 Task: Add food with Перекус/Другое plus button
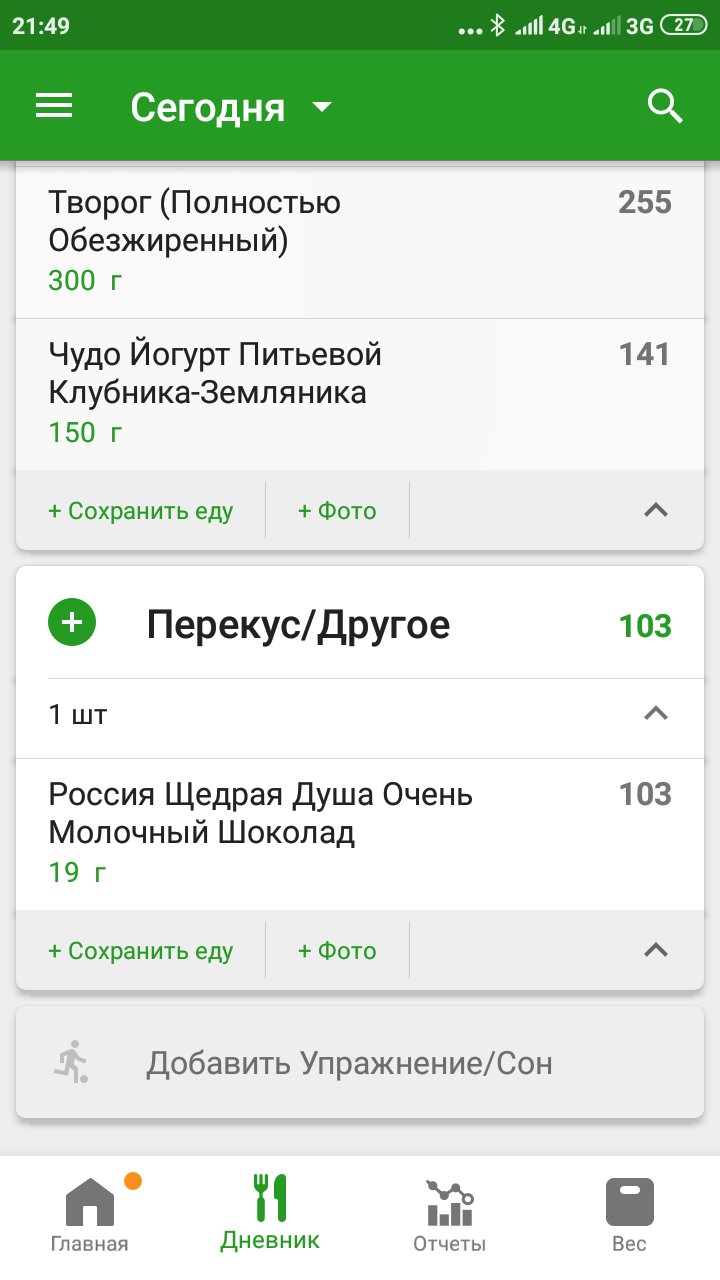[72, 624]
